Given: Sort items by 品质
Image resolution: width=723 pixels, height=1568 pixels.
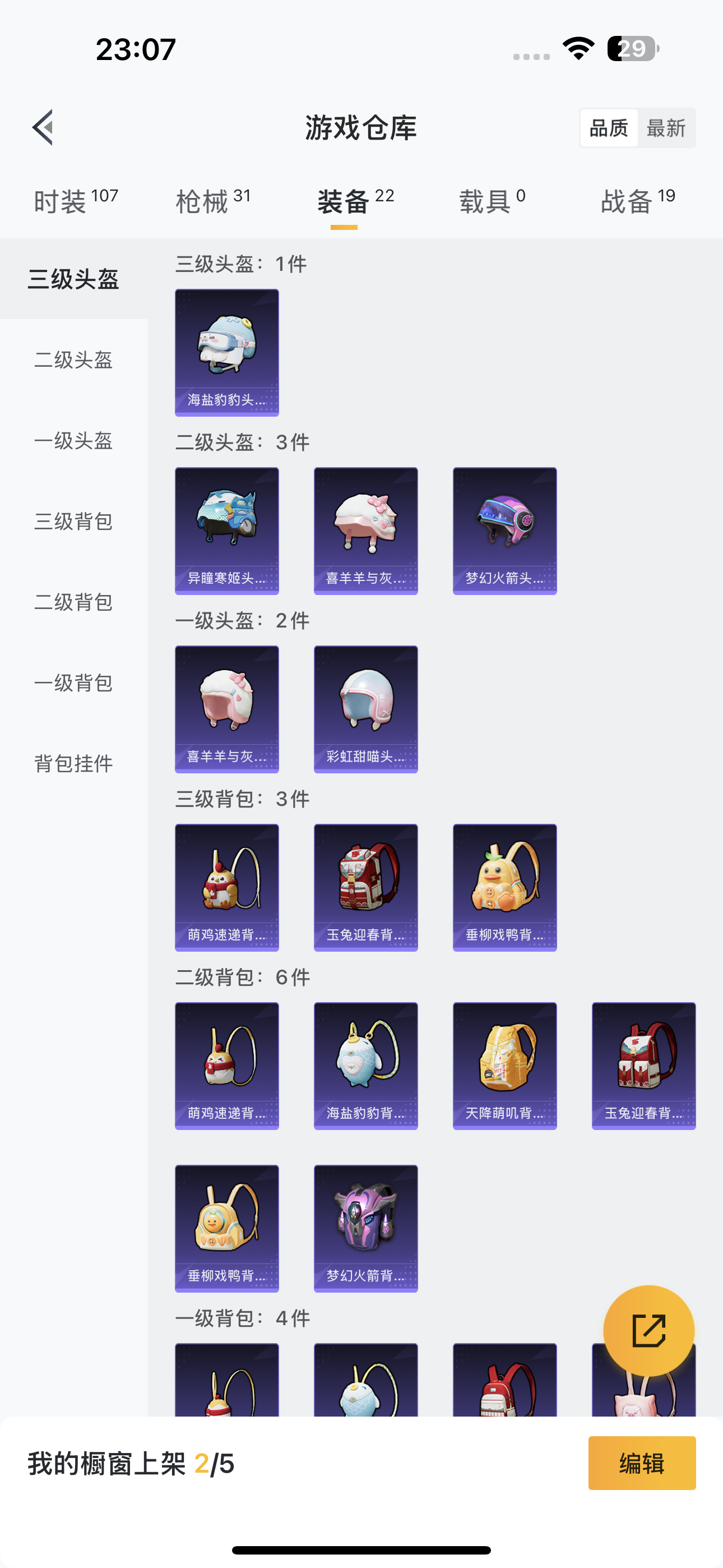Looking at the screenshot, I should [x=609, y=128].
